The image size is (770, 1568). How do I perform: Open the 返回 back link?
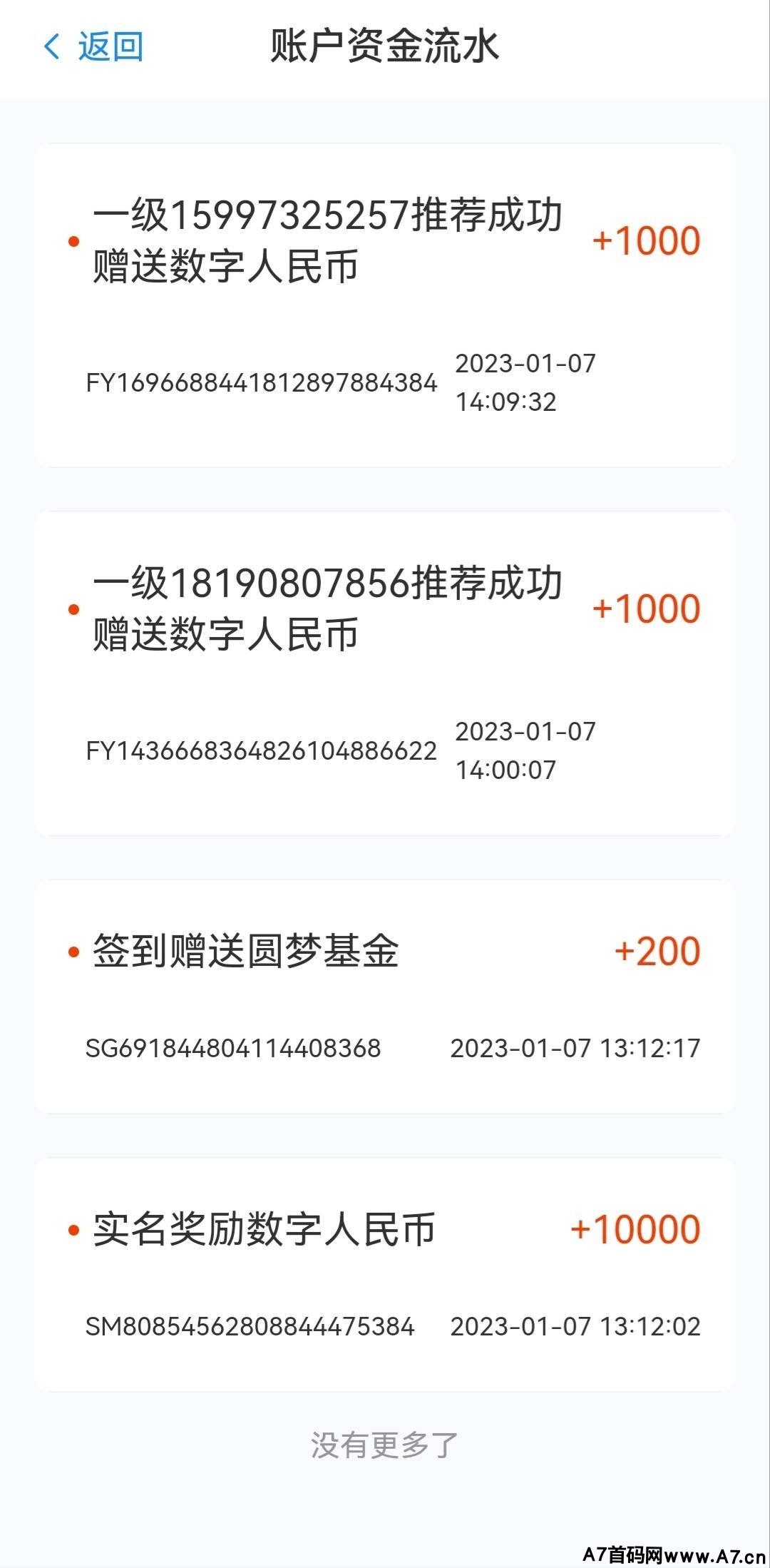[x=111, y=46]
